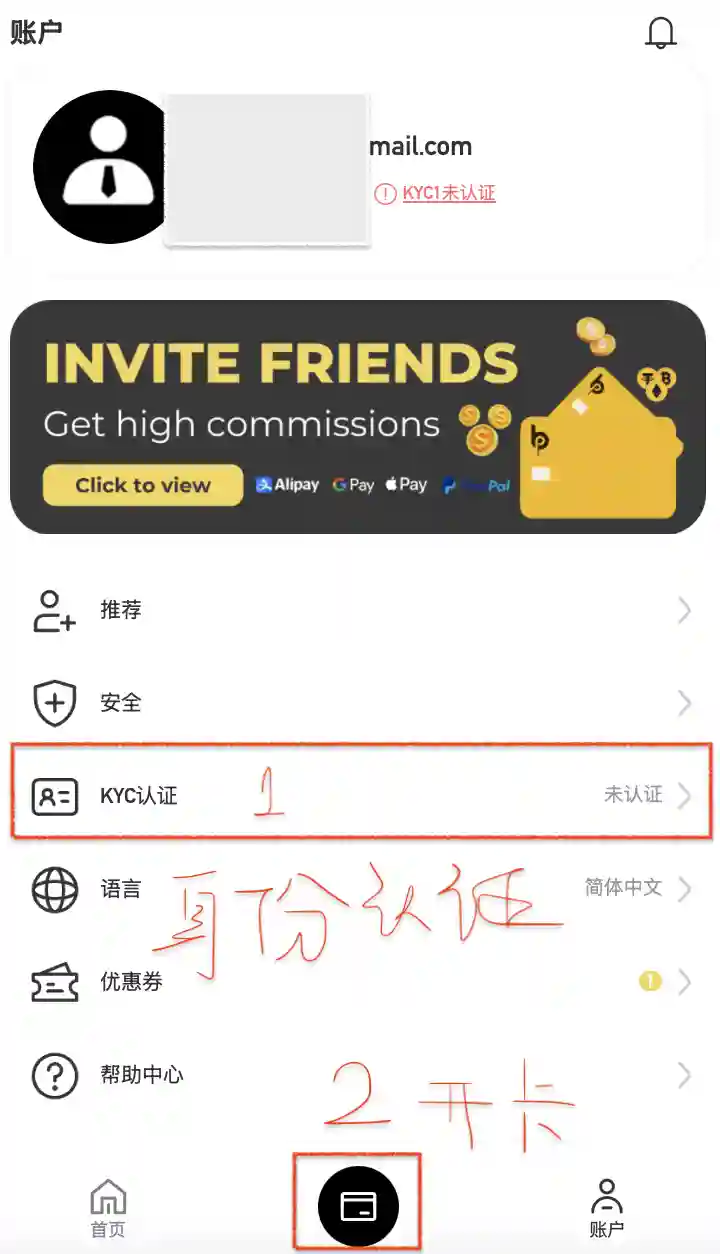The width and height of the screenshot is (720, 1254).
Task: Open the 优惠券 coupons row
Action: 360,981
